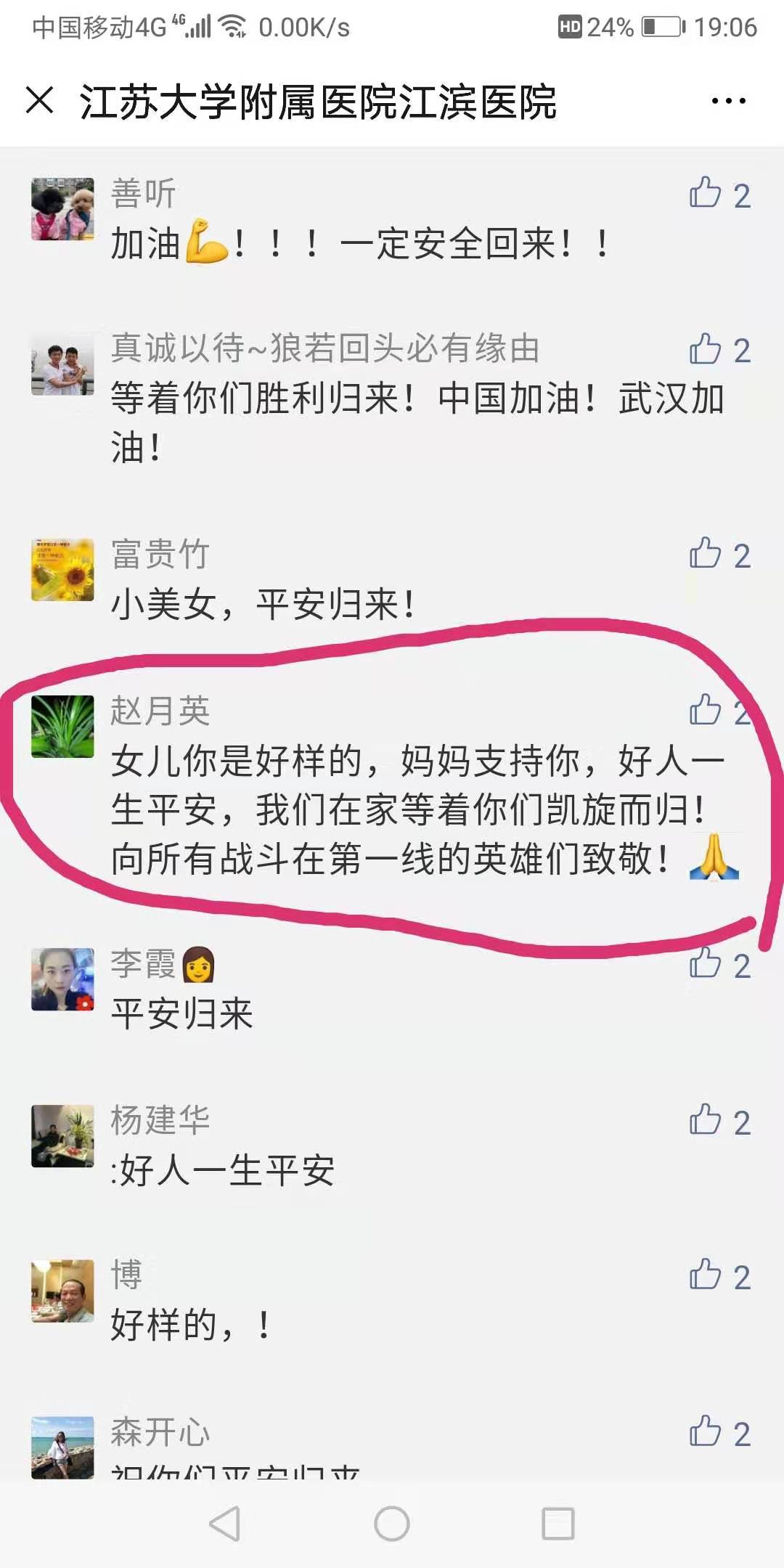This screenshot has height=1568, width=784.
Task: Like 森开心's comment
Action: 706,1432
